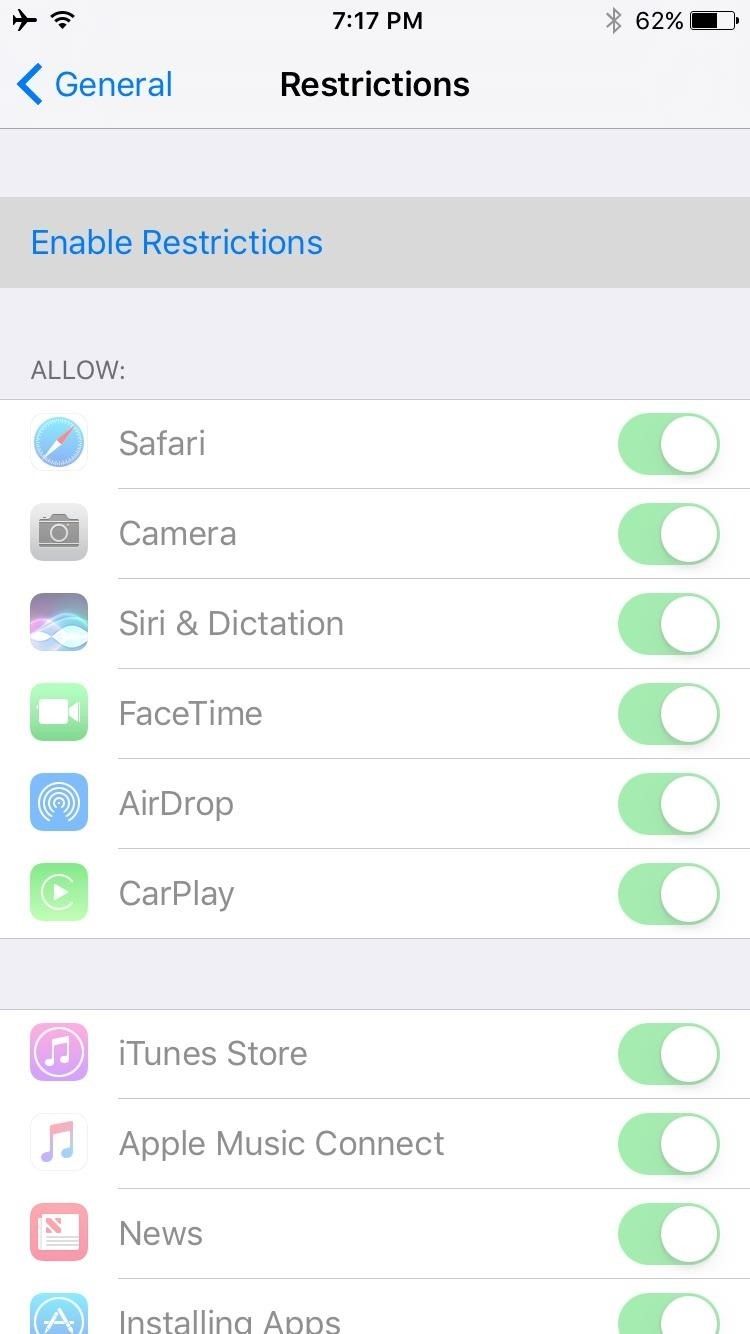Turn off the iTunes Store switch
The height and width of the screenshot is (1334, 750).
(668, 1053)
